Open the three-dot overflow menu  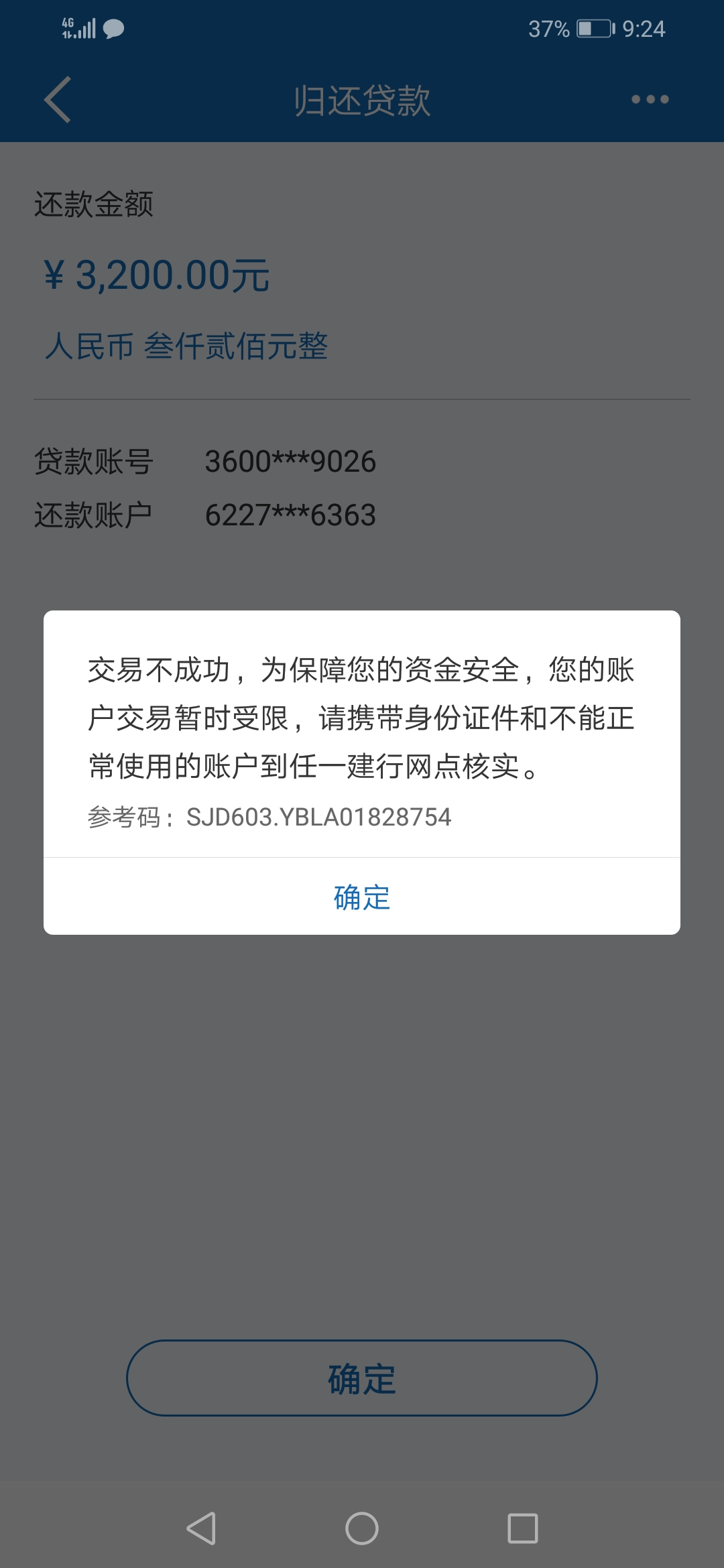(x=650, y=99)
